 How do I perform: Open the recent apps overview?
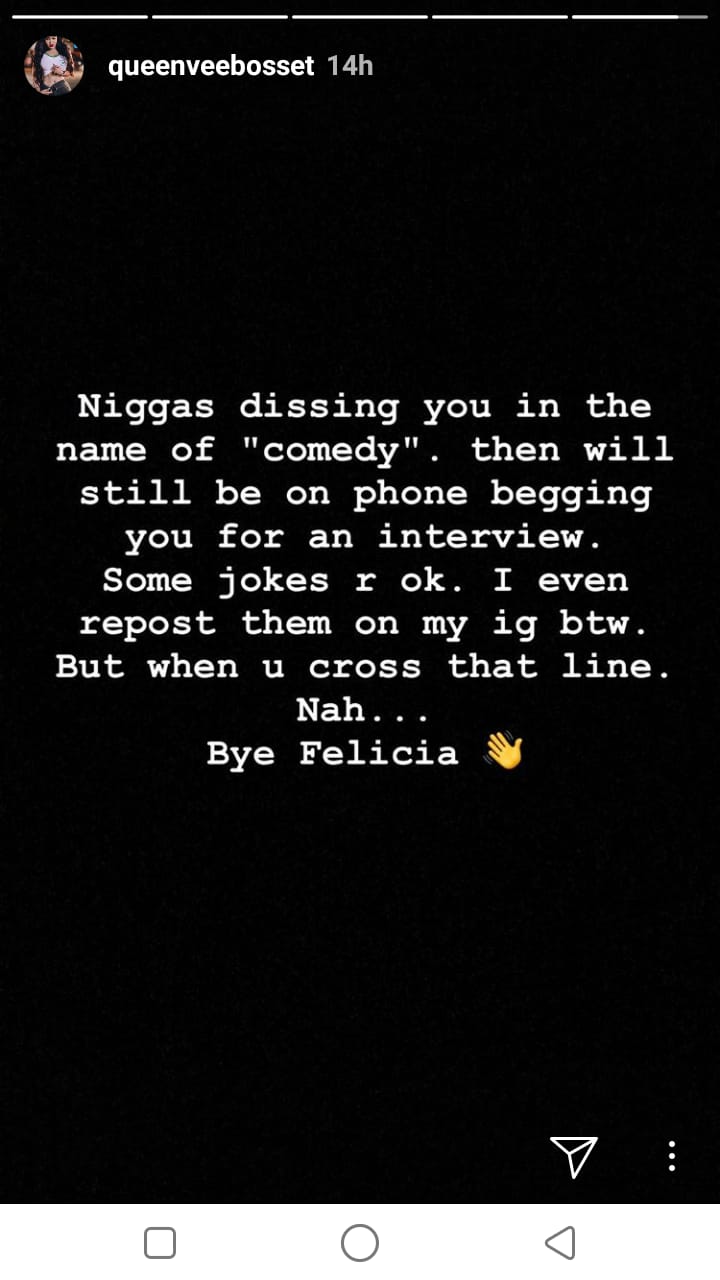pyautogui.click(x=160, y=1243)
